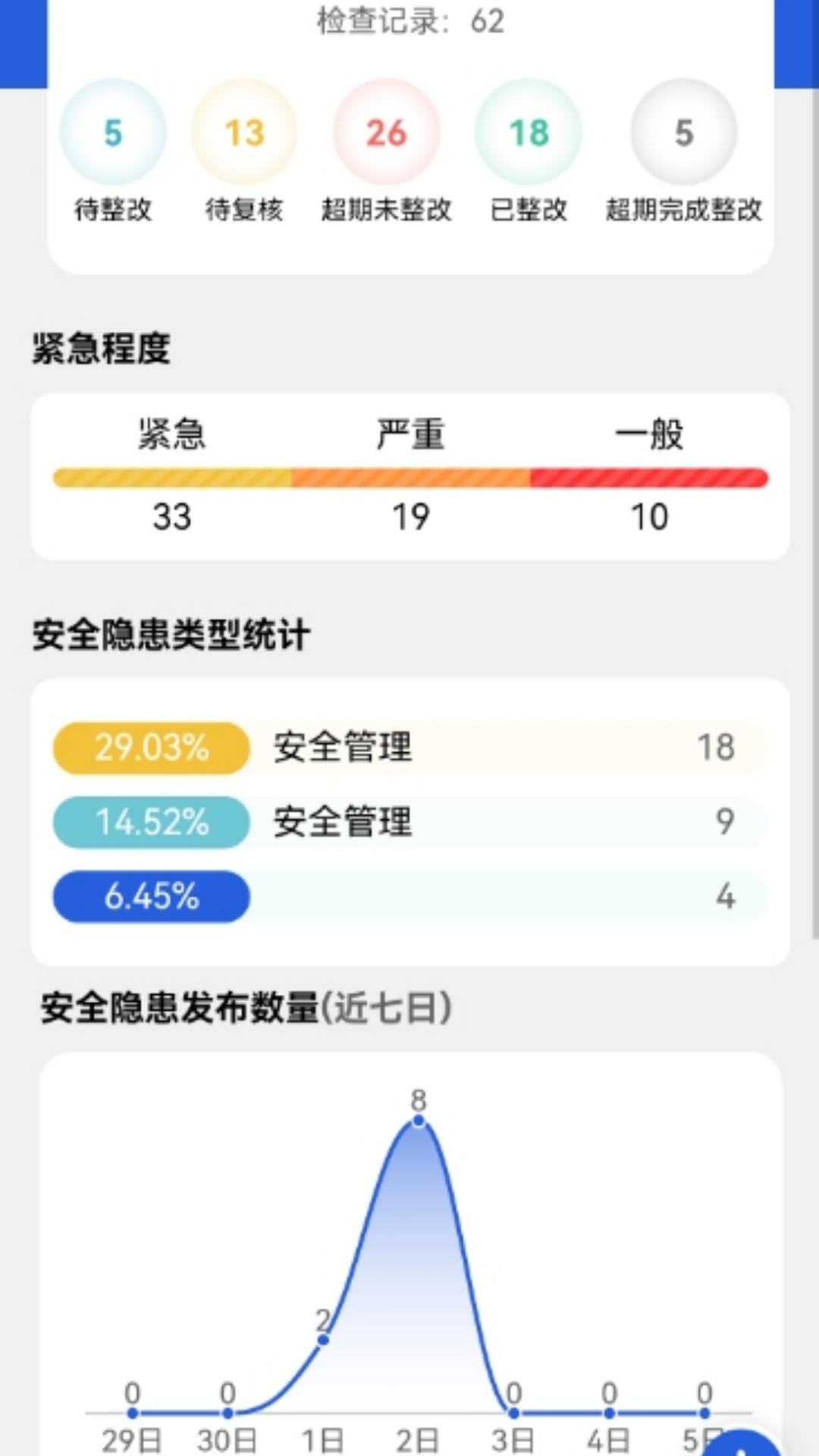This screenshot has width=819, height=1456.
Task: Tap the 待复核 circle showing 13
Action: point(244,133)
